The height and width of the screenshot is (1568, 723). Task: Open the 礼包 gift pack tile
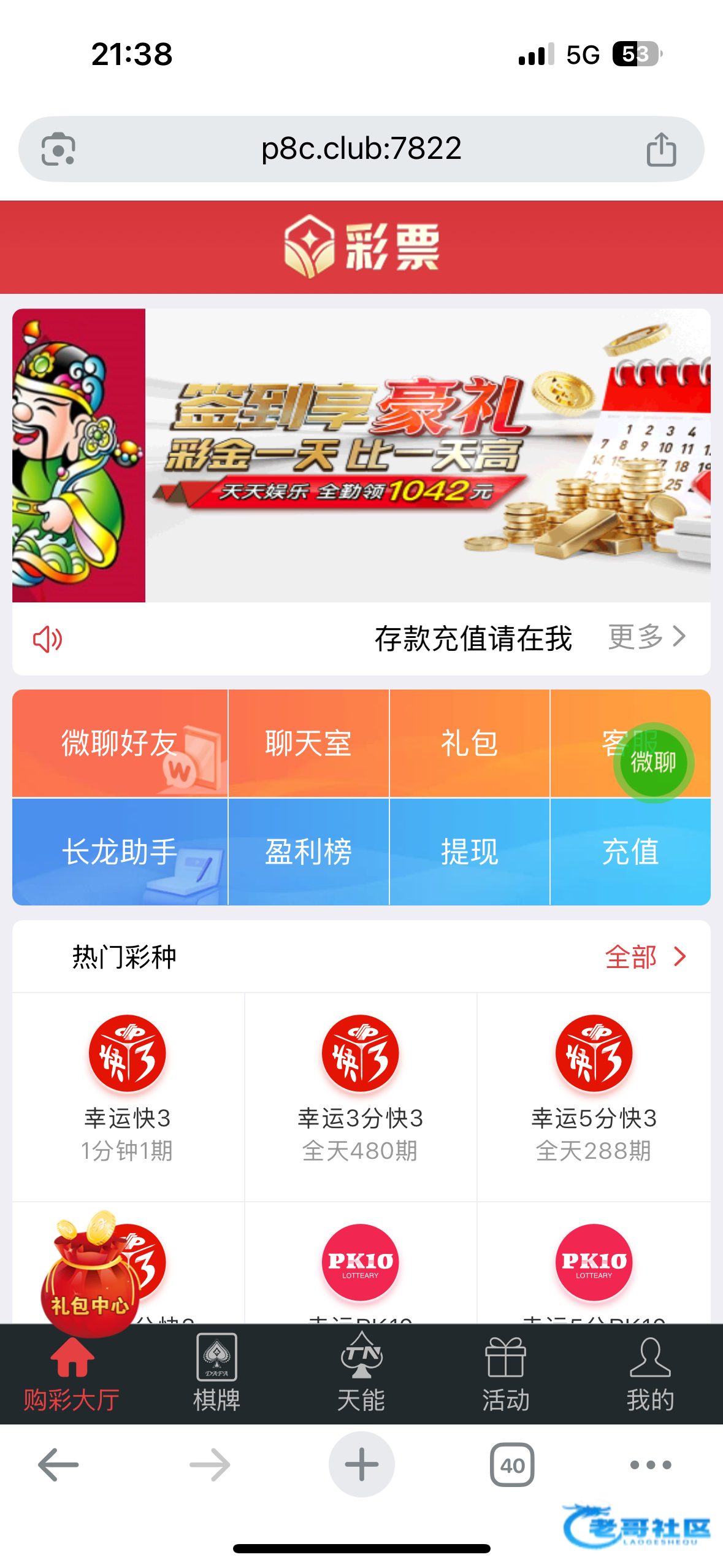(x=470, y=743)
